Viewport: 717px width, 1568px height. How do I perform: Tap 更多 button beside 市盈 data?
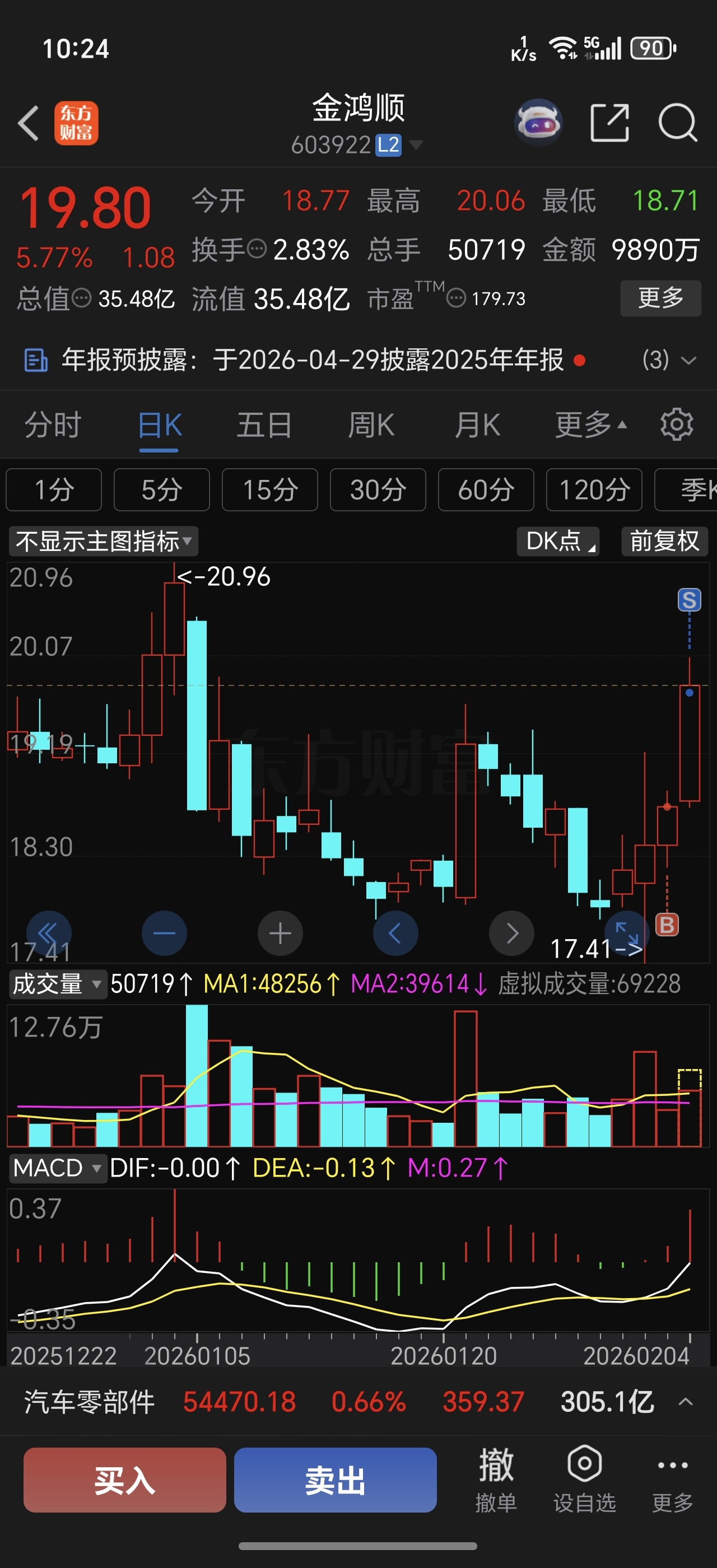click(x=660, y=298)
